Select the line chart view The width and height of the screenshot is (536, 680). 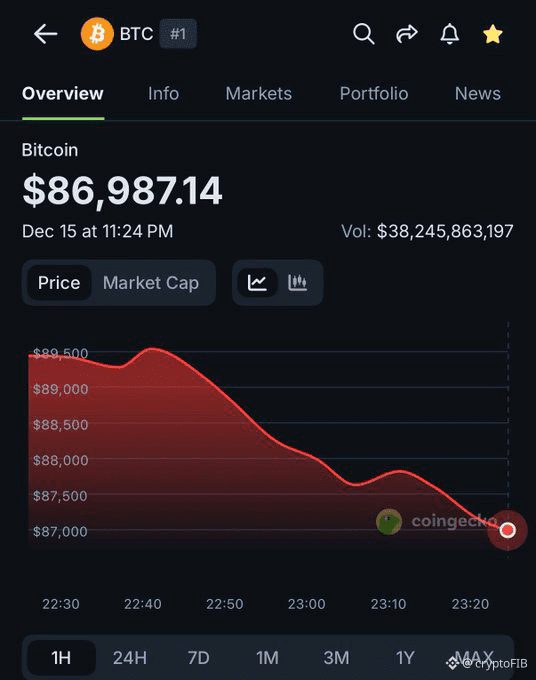pos(257,283)
